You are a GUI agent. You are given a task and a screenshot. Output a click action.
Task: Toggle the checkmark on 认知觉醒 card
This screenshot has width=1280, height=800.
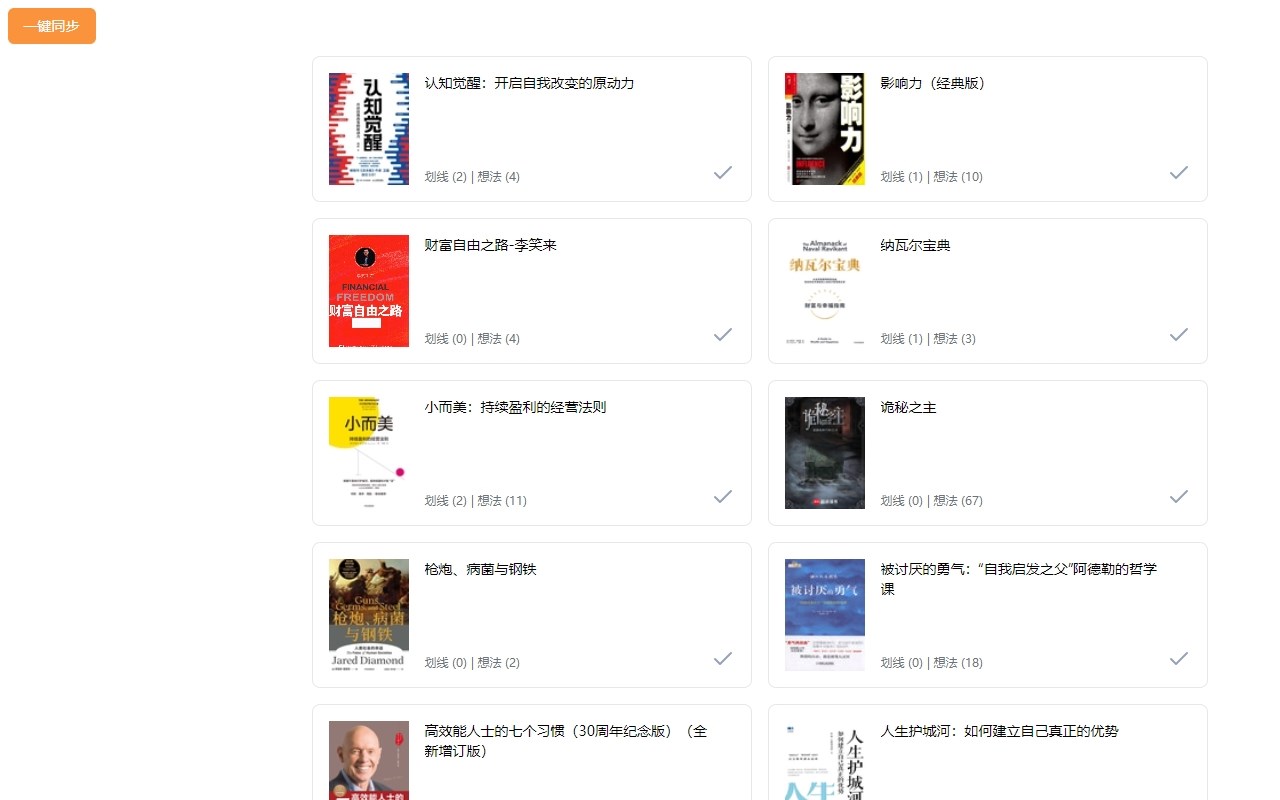[x=723, y=173]
